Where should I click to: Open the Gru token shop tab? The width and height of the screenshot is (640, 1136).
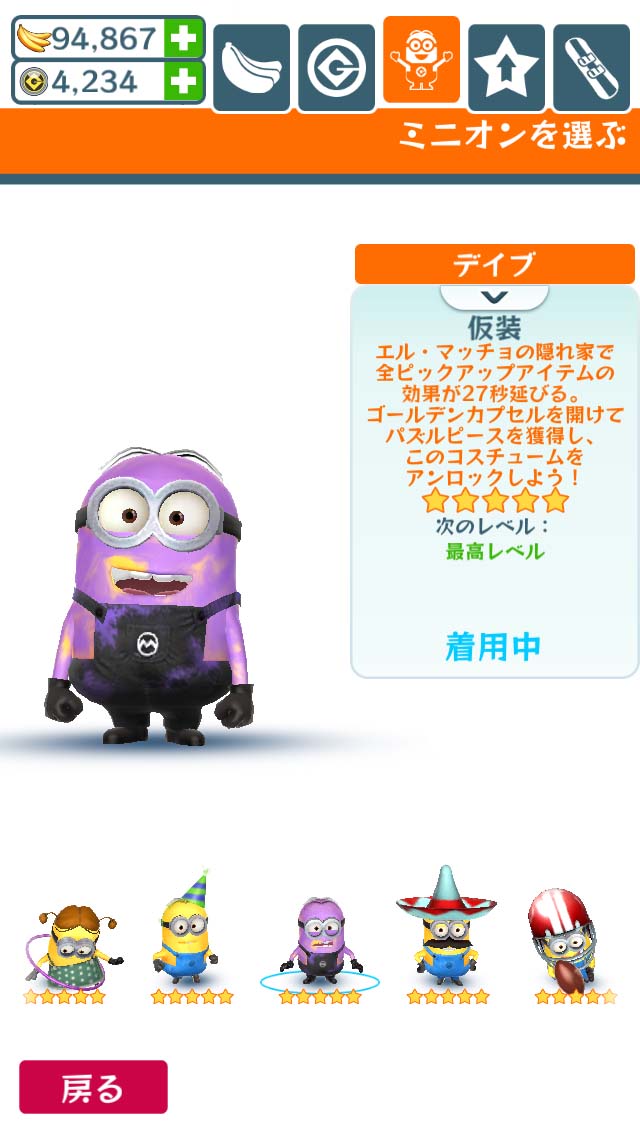336,67
